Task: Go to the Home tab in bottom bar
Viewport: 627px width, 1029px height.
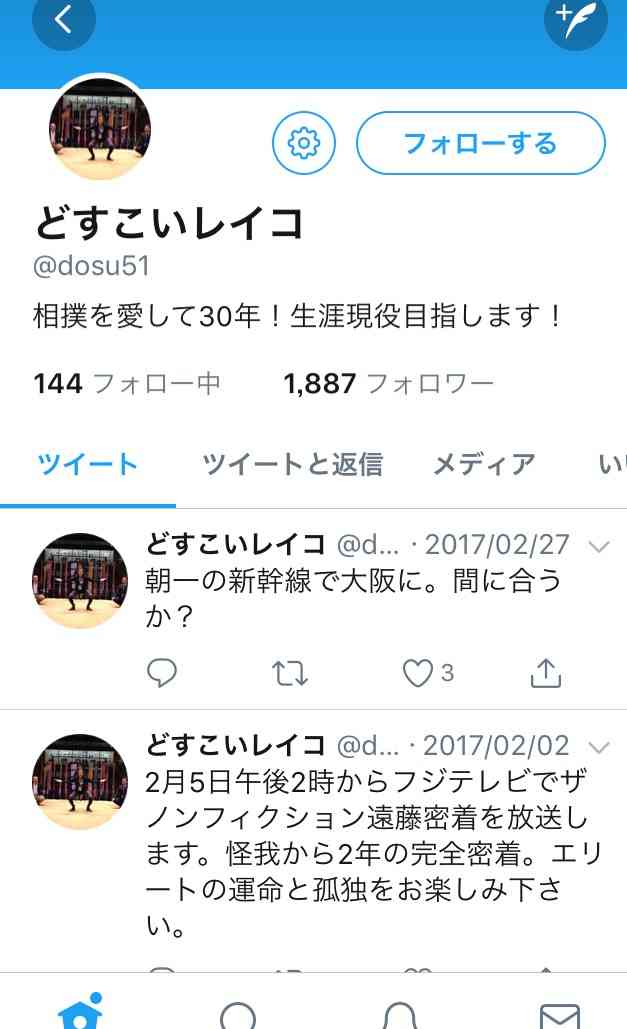Action: coord(80,1012)
